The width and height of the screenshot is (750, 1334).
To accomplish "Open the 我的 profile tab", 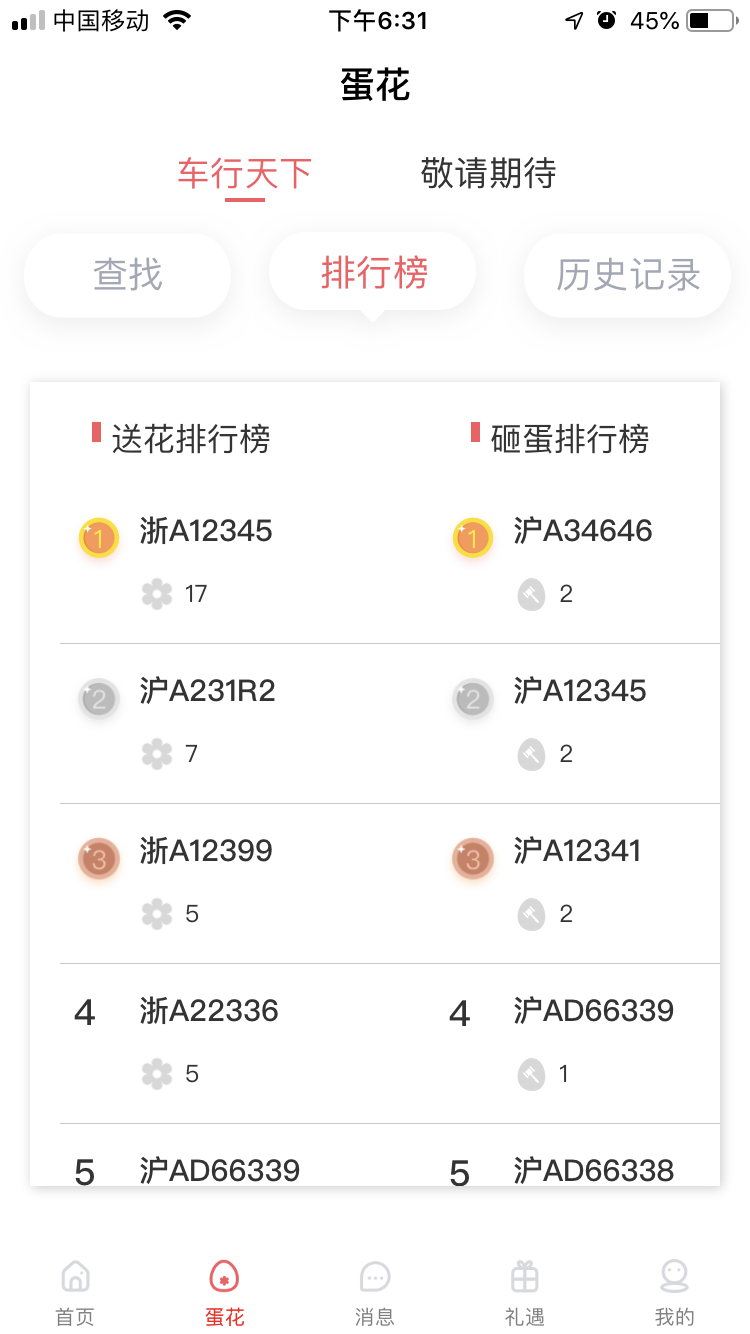I will (674, 1292).
